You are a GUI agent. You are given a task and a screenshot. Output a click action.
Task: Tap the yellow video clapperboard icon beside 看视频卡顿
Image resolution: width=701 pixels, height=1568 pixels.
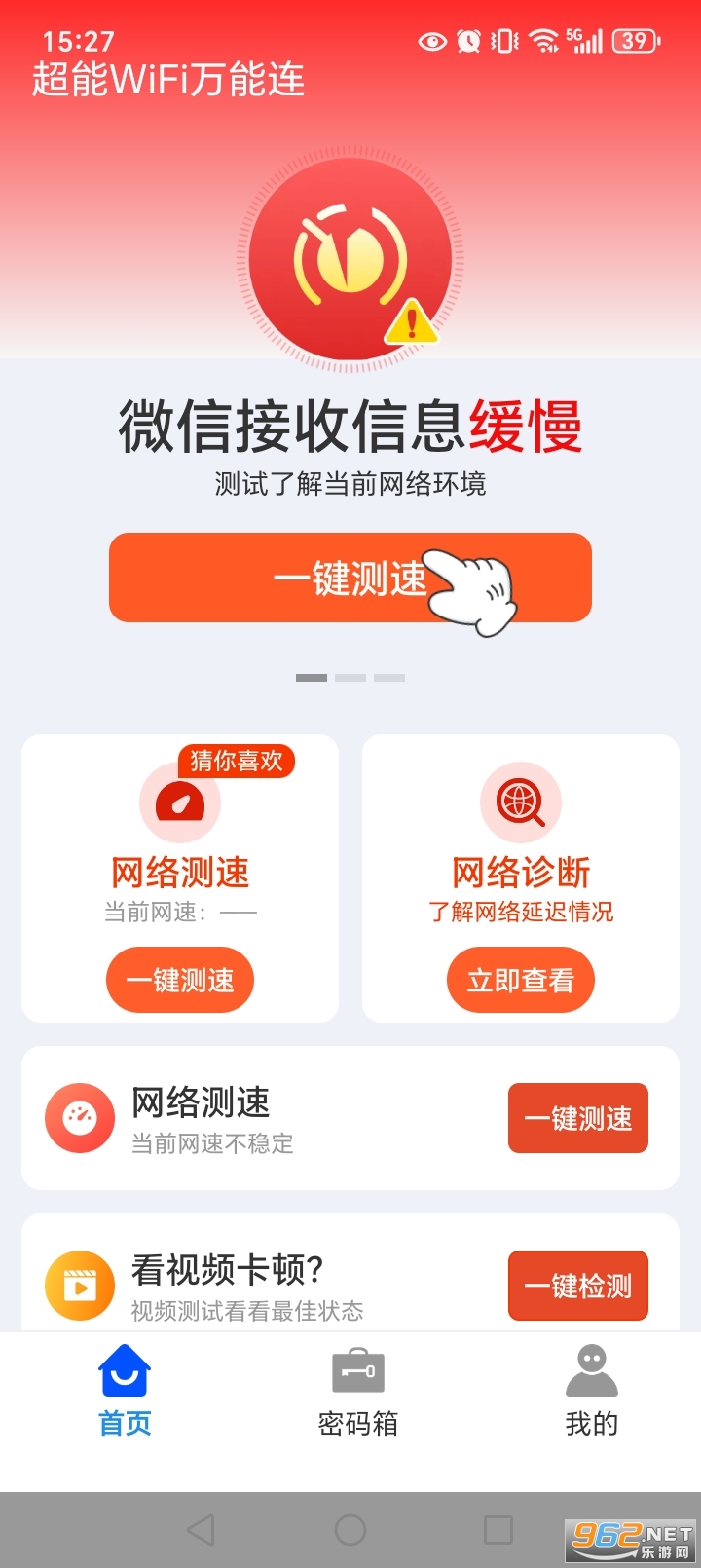(80, 1286)
